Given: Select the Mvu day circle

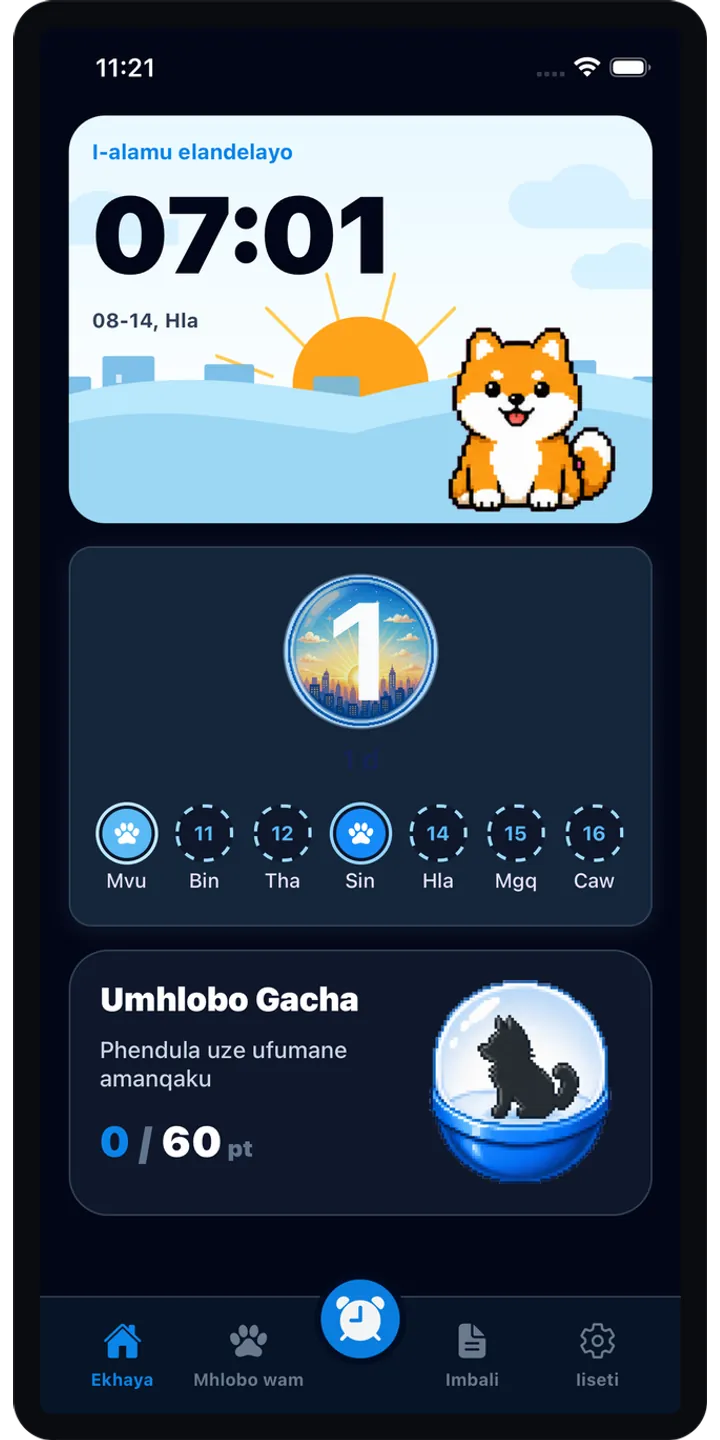Looking at the screenshot, I should (126, 833).
